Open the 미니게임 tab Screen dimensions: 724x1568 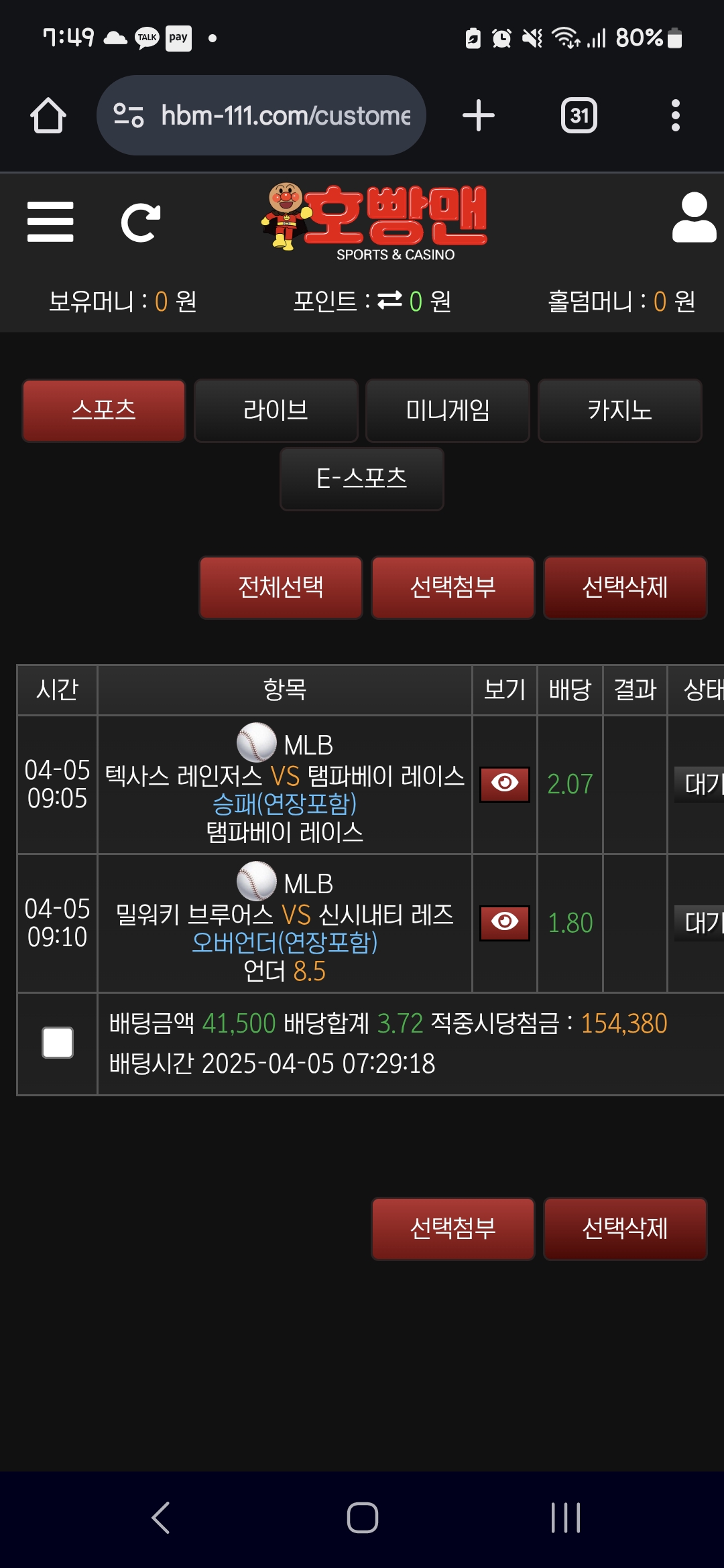coord(448,411)
